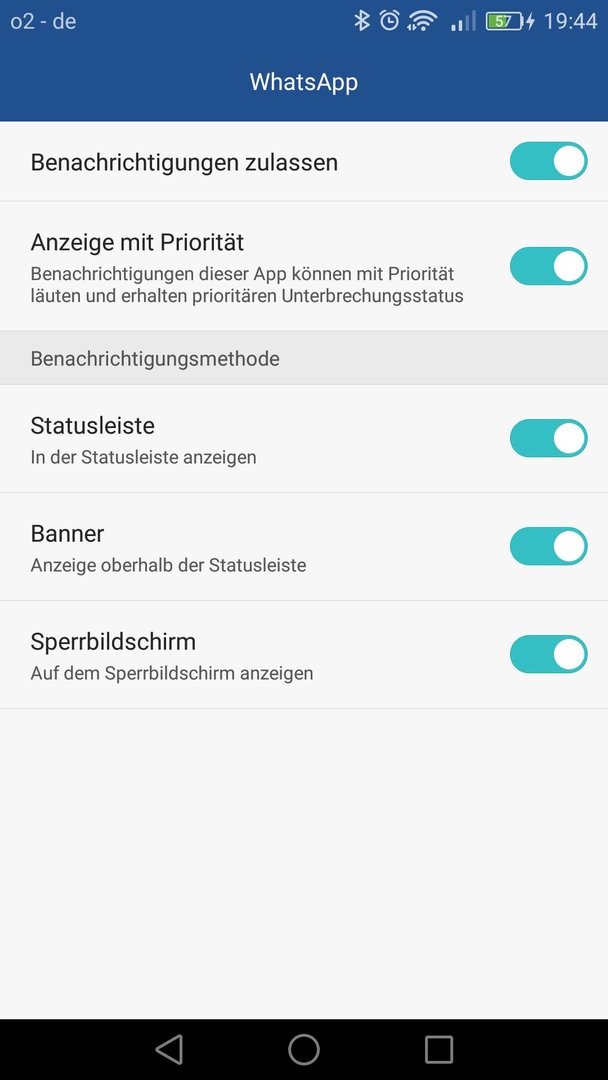Screen dimensions: 608x1080
Task: Switch off Banner notifications
Action: (x=549, y=546)
